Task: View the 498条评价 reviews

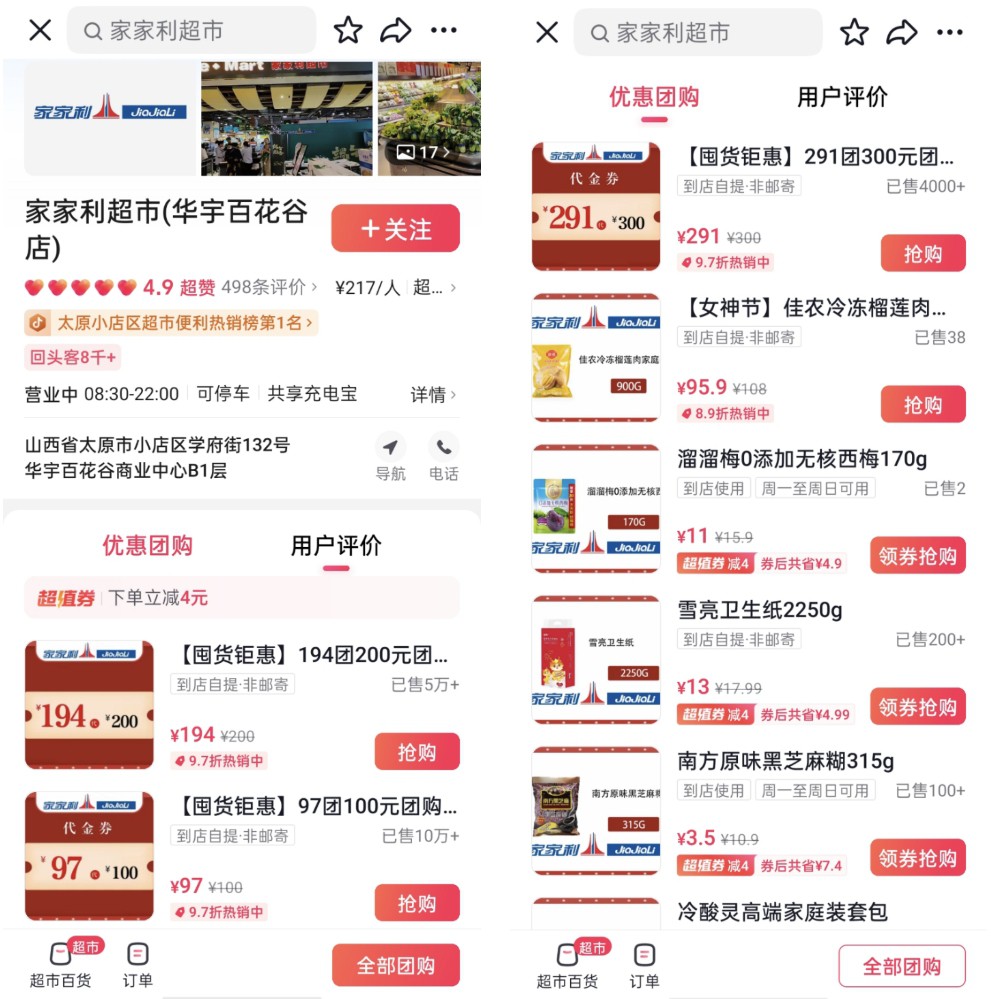Action: [268, 288]
